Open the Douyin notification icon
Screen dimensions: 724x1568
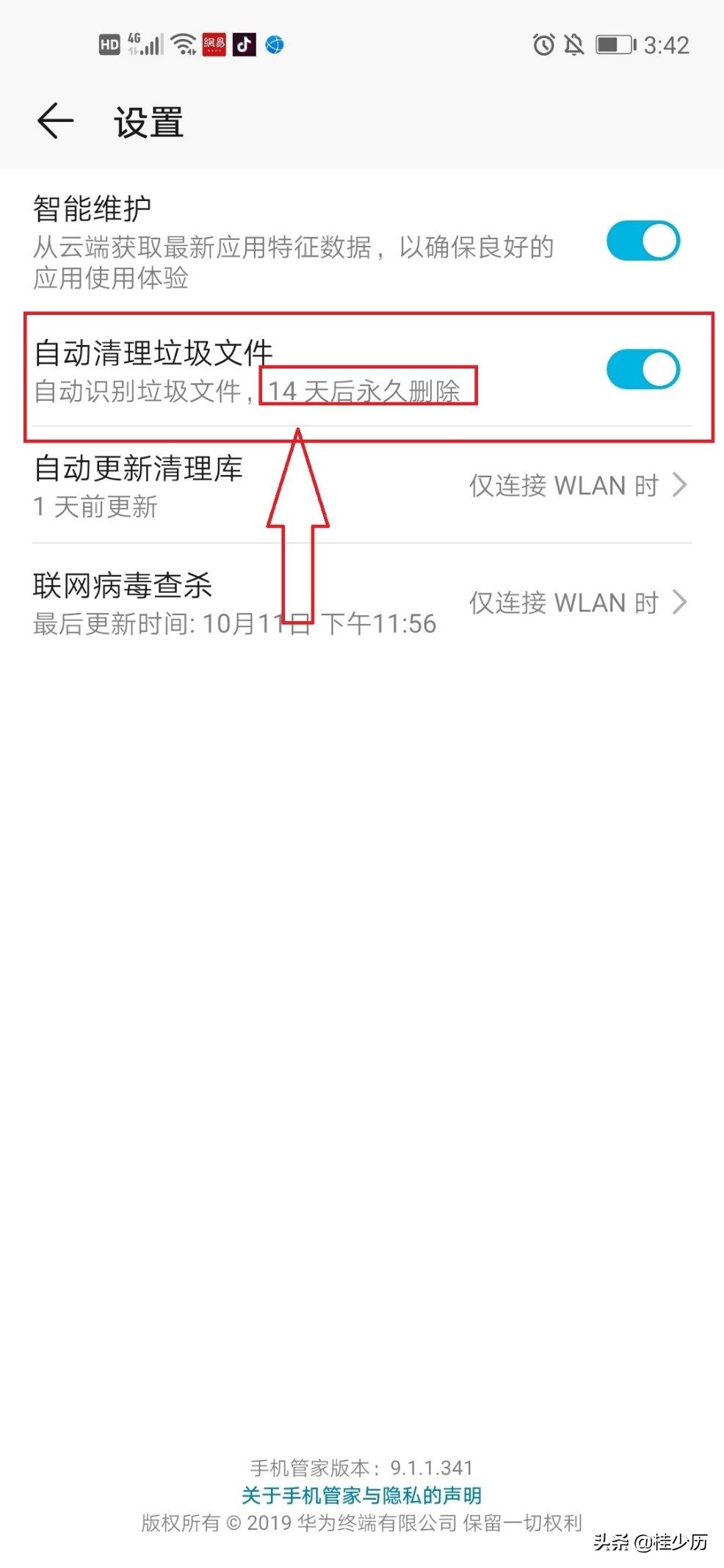pyautogui.click(x=245, y=46)
